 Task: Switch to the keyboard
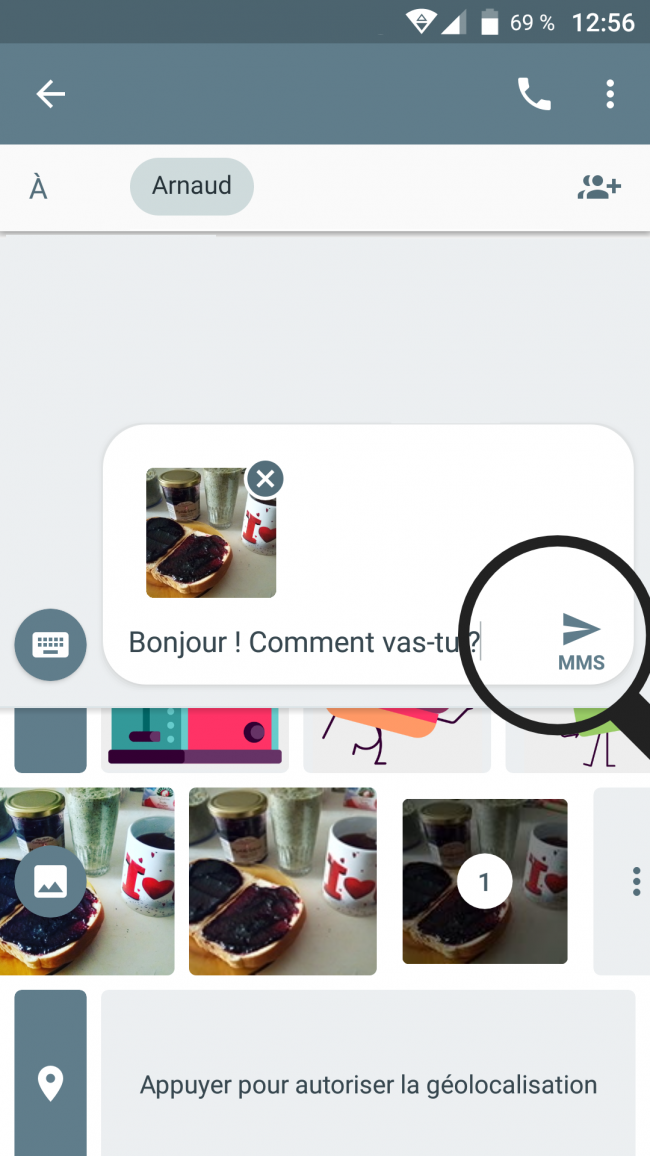(50, 645)
